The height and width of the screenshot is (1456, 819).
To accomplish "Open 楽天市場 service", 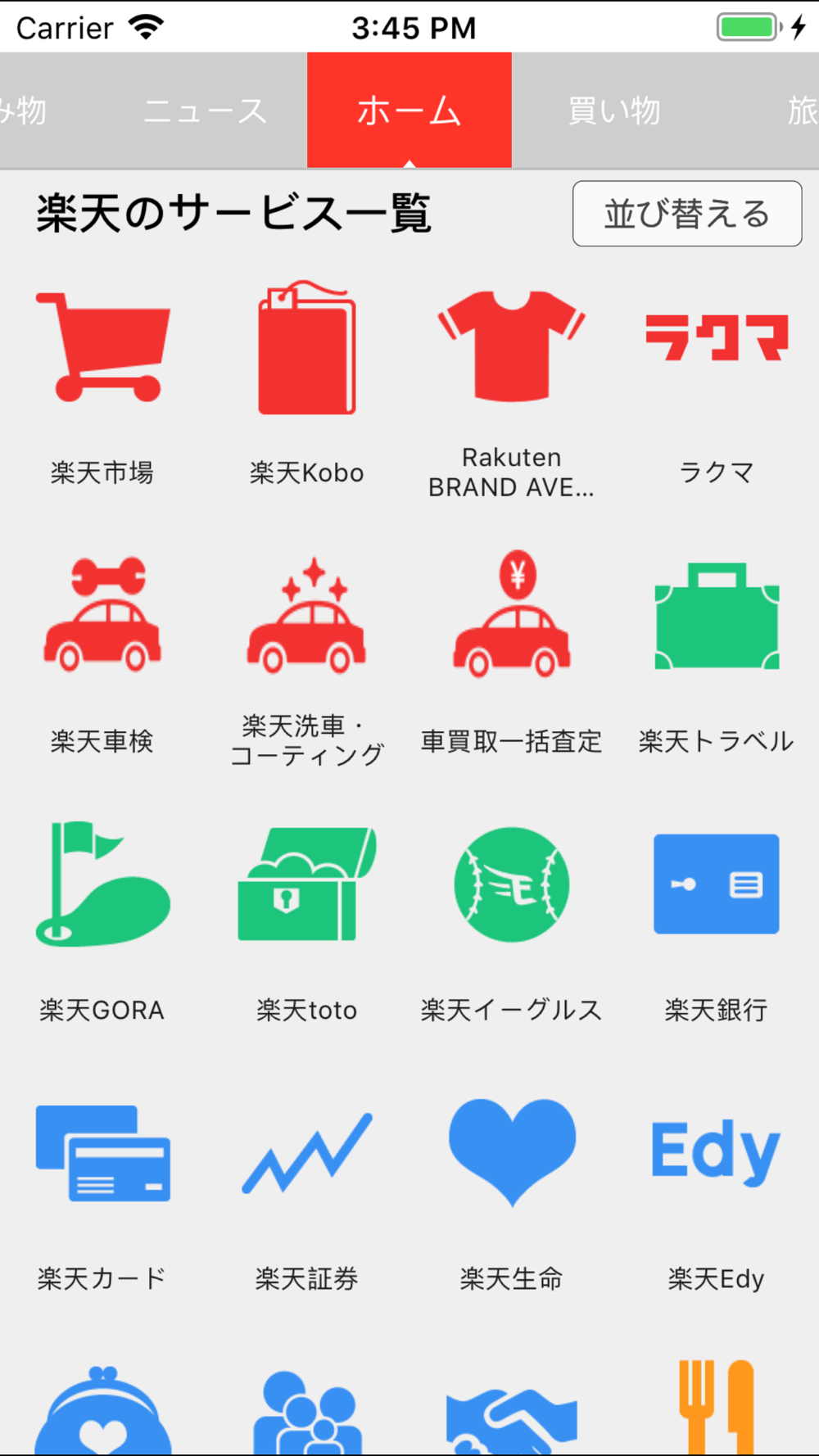I will [102, 385].
